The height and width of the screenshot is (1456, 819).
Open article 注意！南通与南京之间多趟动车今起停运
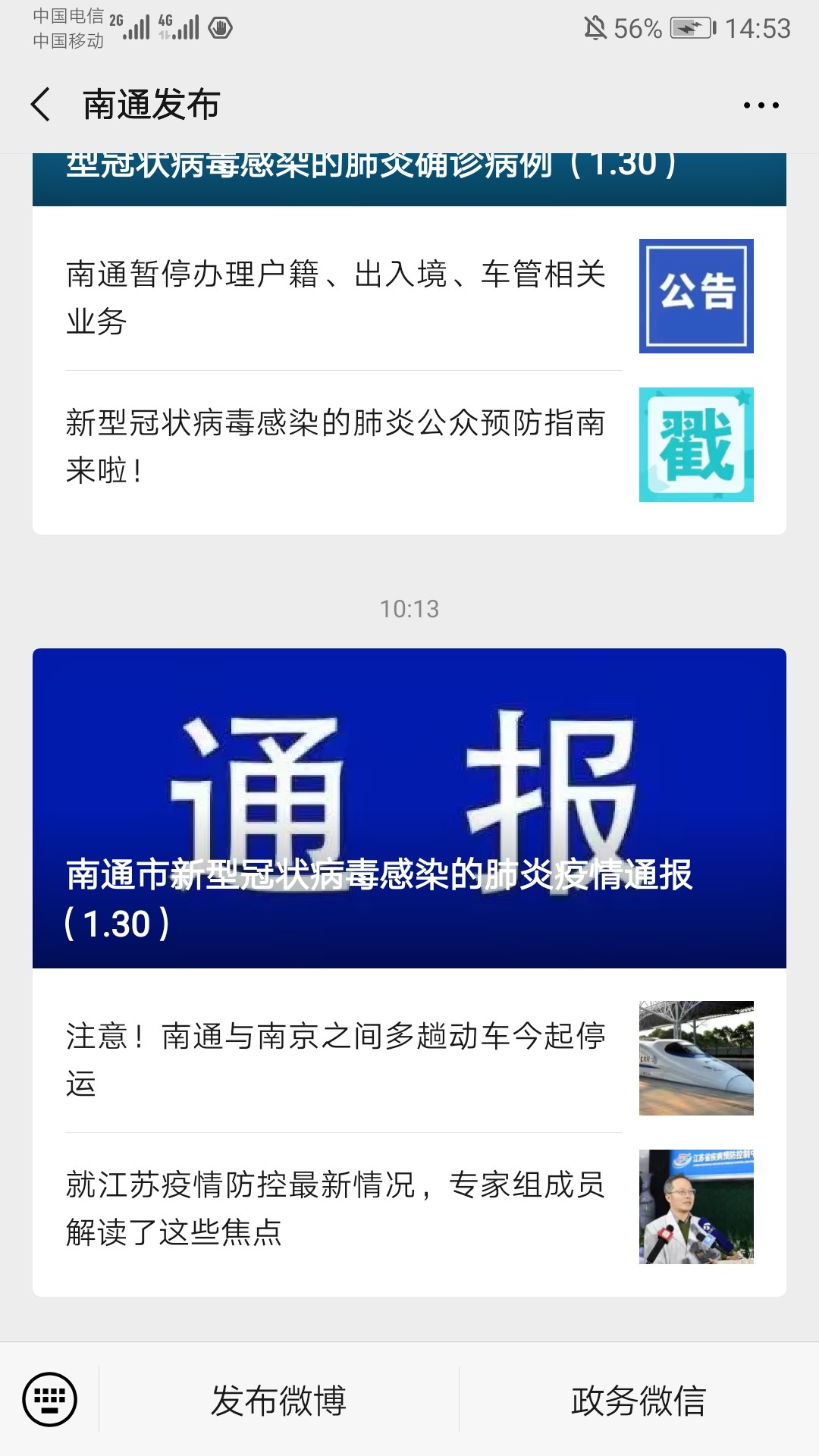point(335,1059)
